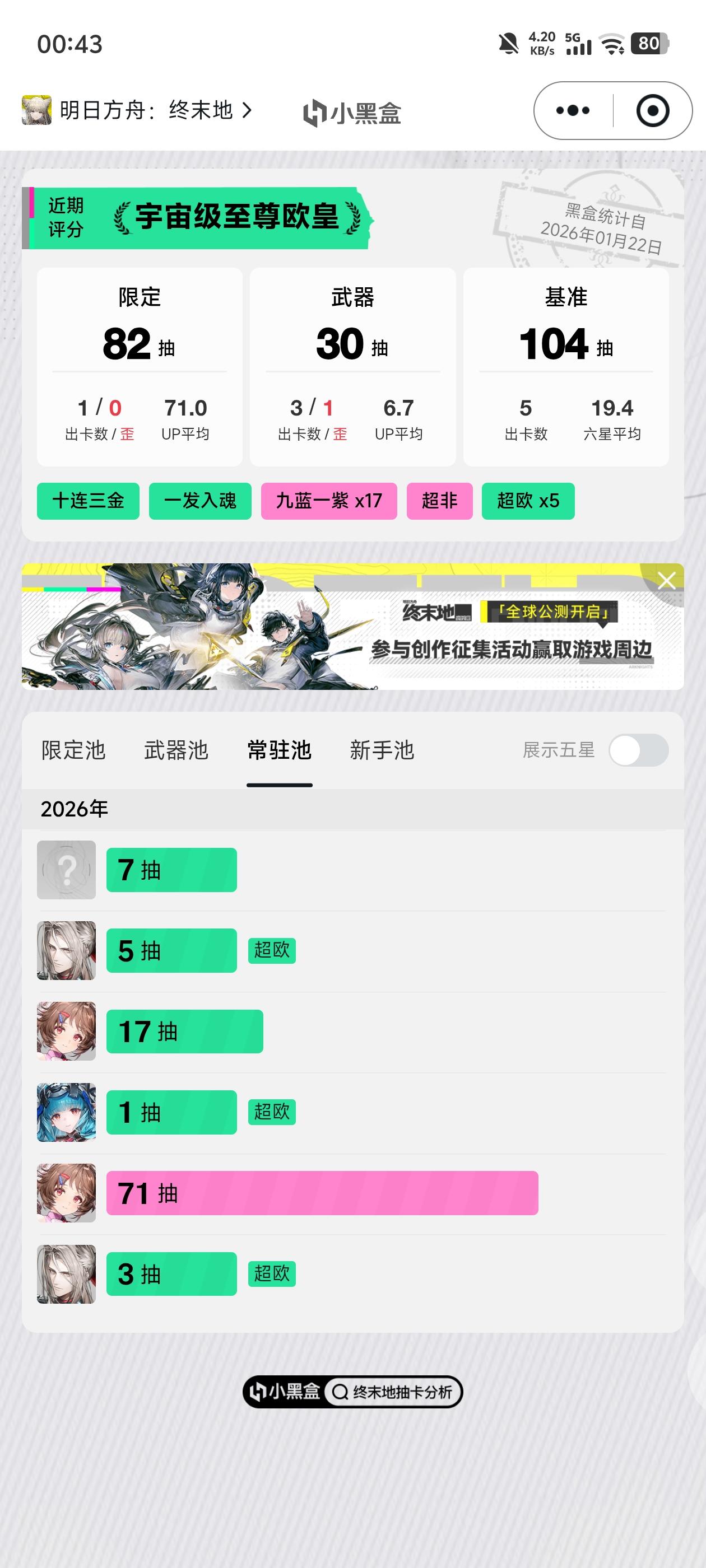Open the 限定 82 抽 stats card

tap(140, 366)
